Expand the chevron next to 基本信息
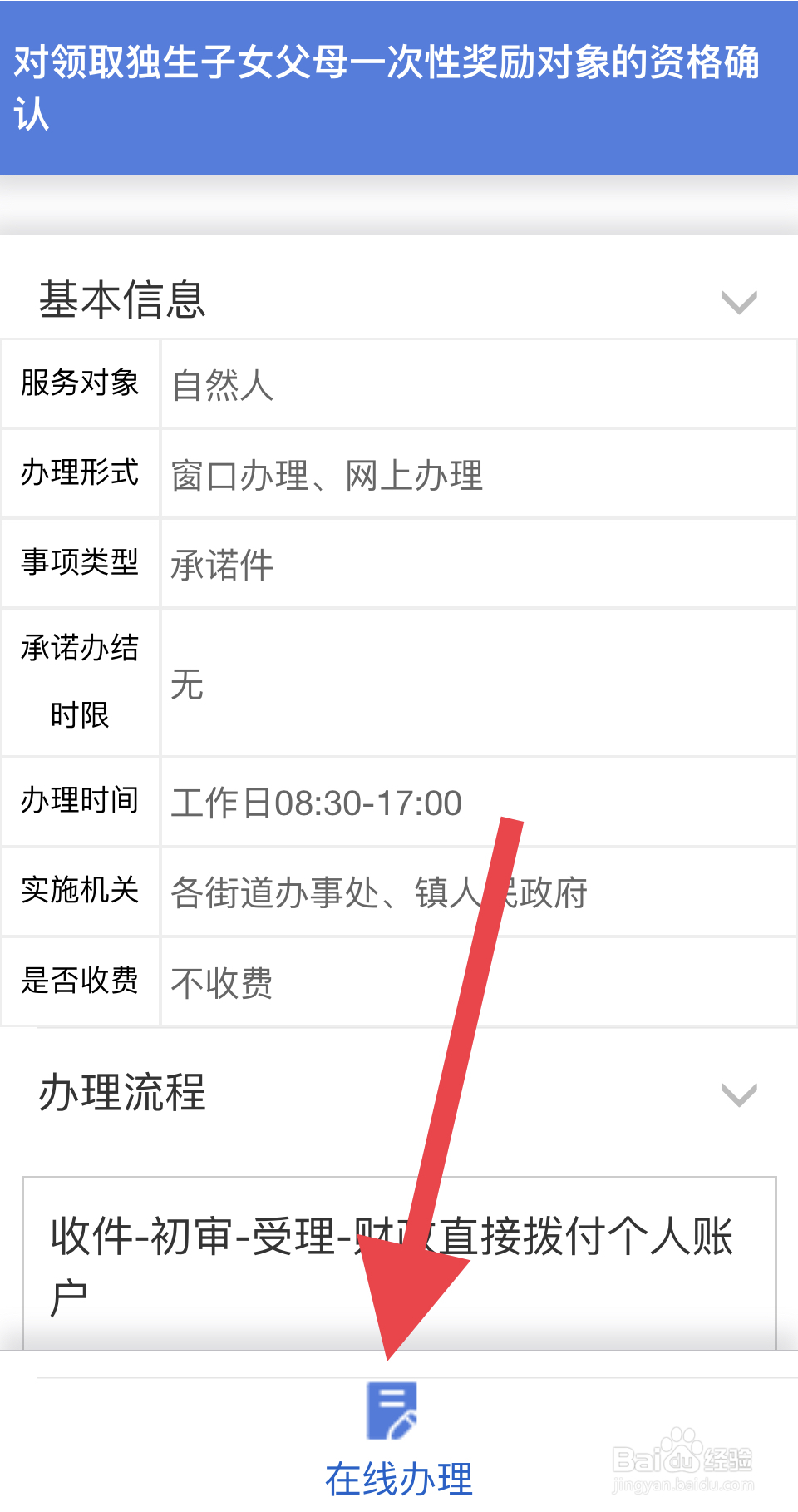 [x=738, y=302]
